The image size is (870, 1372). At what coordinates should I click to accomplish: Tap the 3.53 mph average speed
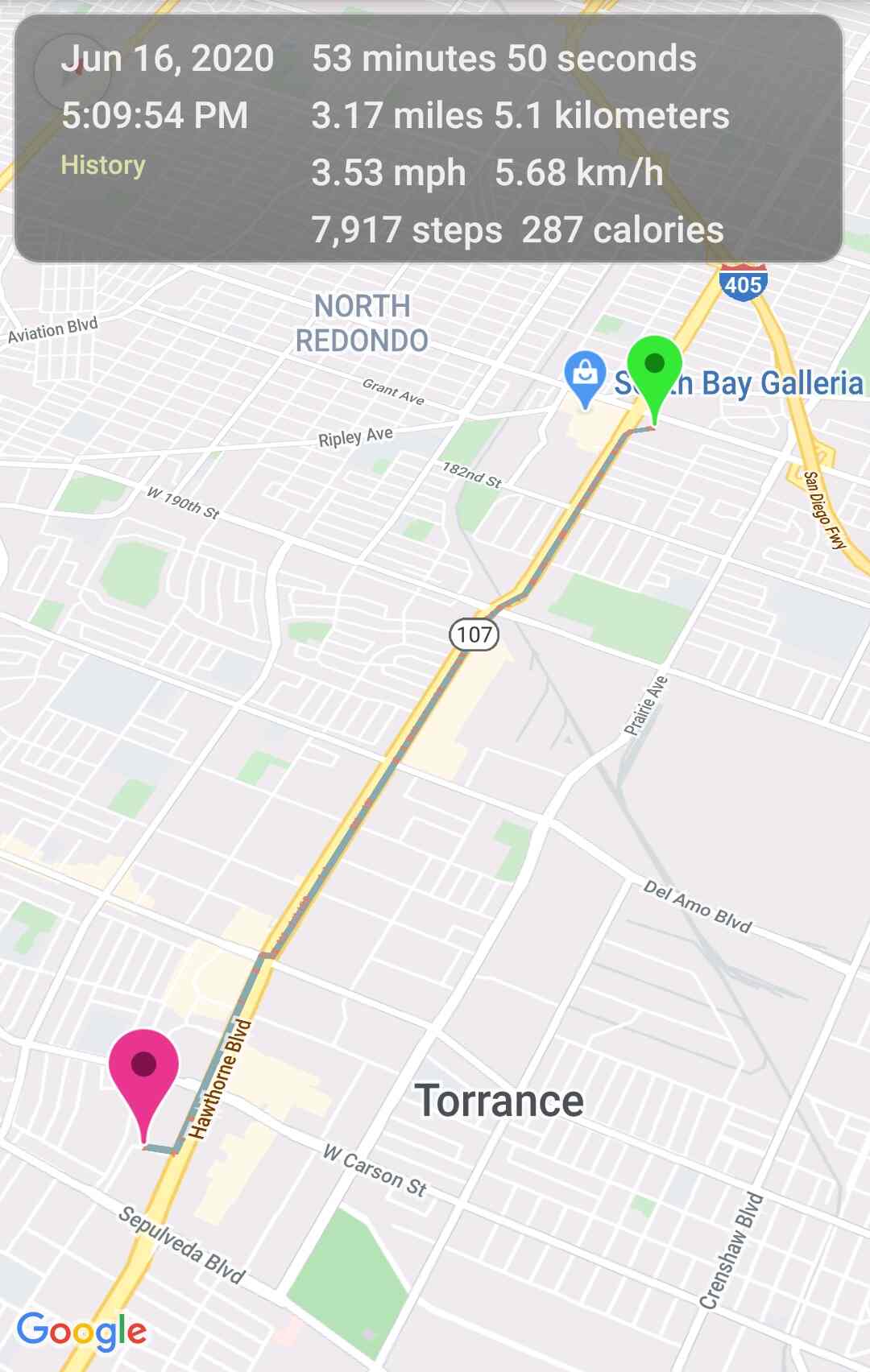click(x=389, y=172)
